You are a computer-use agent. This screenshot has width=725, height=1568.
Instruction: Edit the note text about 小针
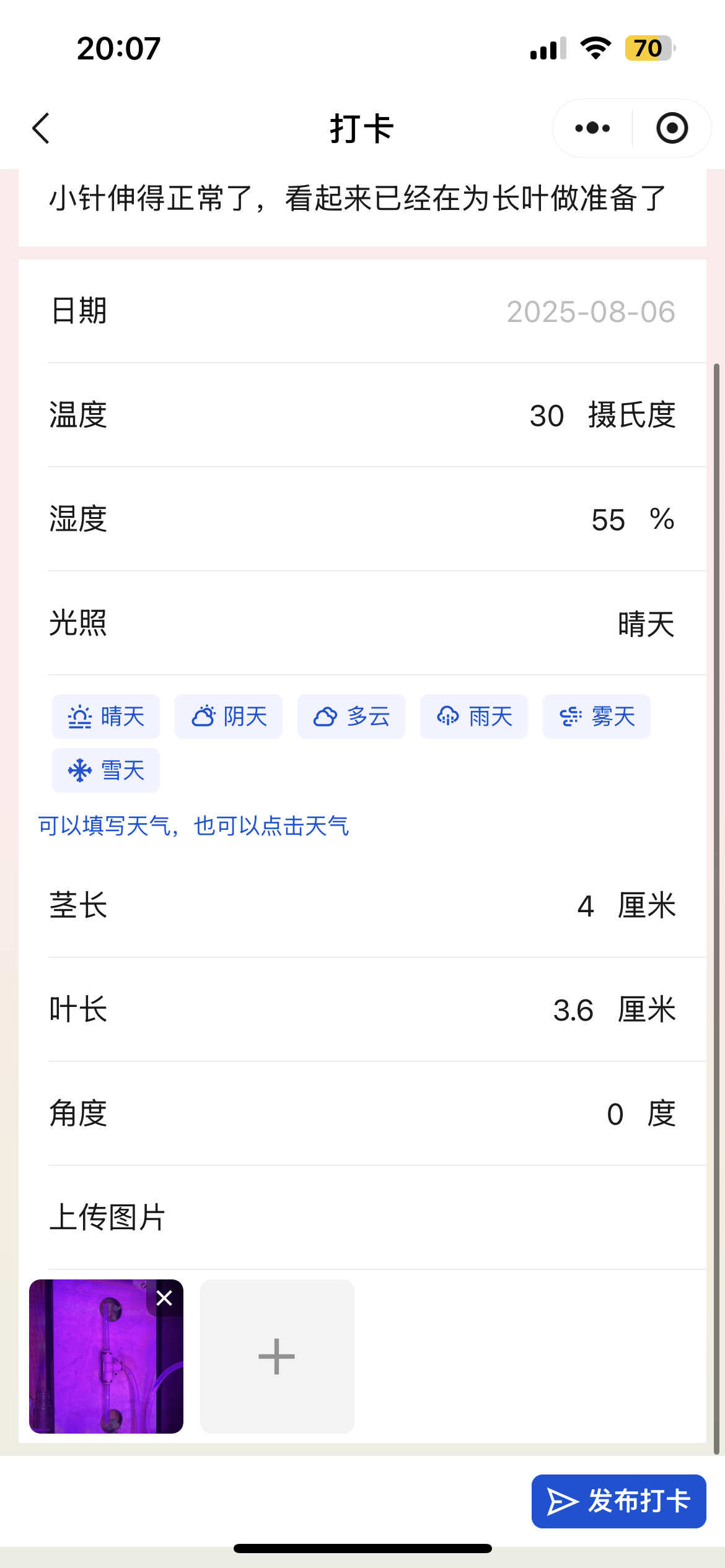[358, 199]
